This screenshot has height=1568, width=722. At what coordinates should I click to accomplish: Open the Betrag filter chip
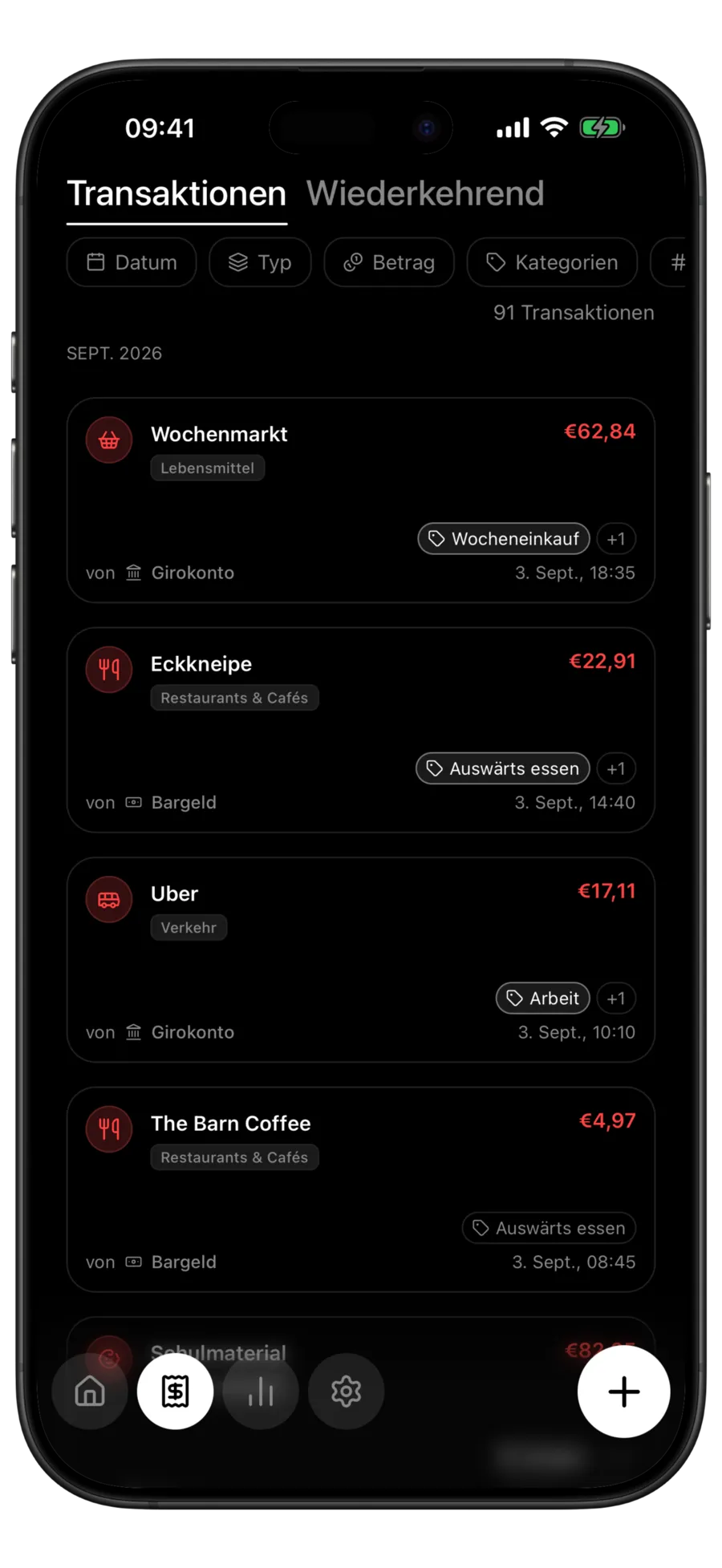pos(389,262)
